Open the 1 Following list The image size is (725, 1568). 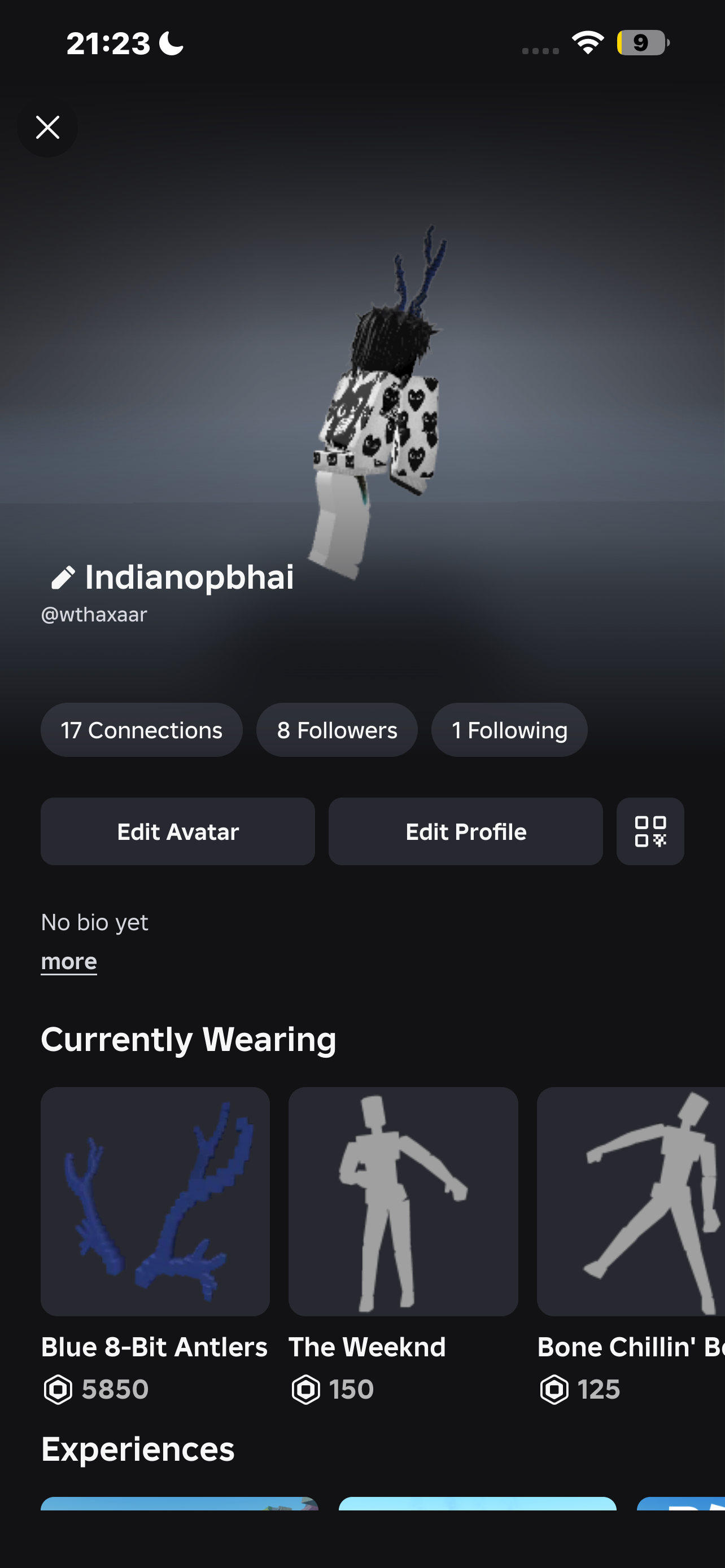(x=509, y=729)
